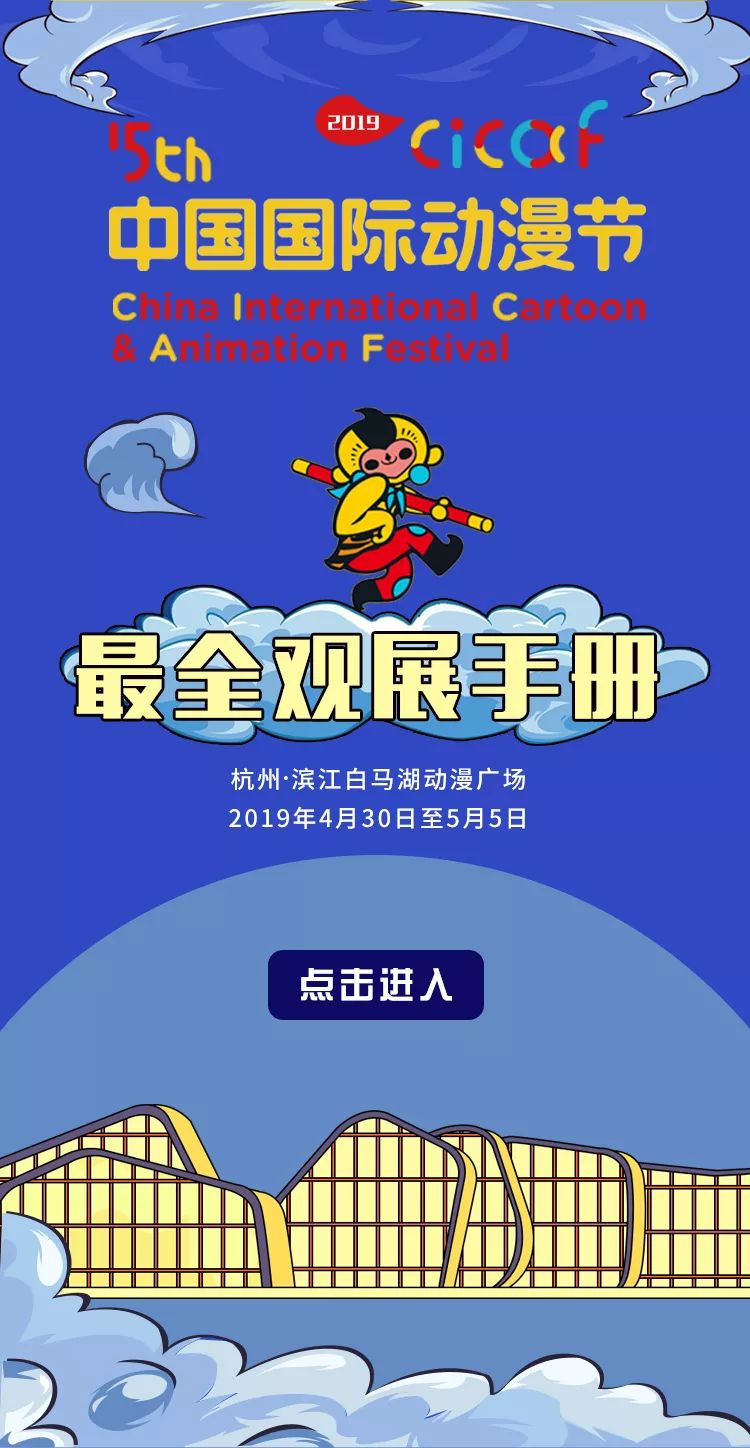This screenshot has width=750, height=1448.
Task: Tap the 点击进入 button
Action: pos(375,985)
